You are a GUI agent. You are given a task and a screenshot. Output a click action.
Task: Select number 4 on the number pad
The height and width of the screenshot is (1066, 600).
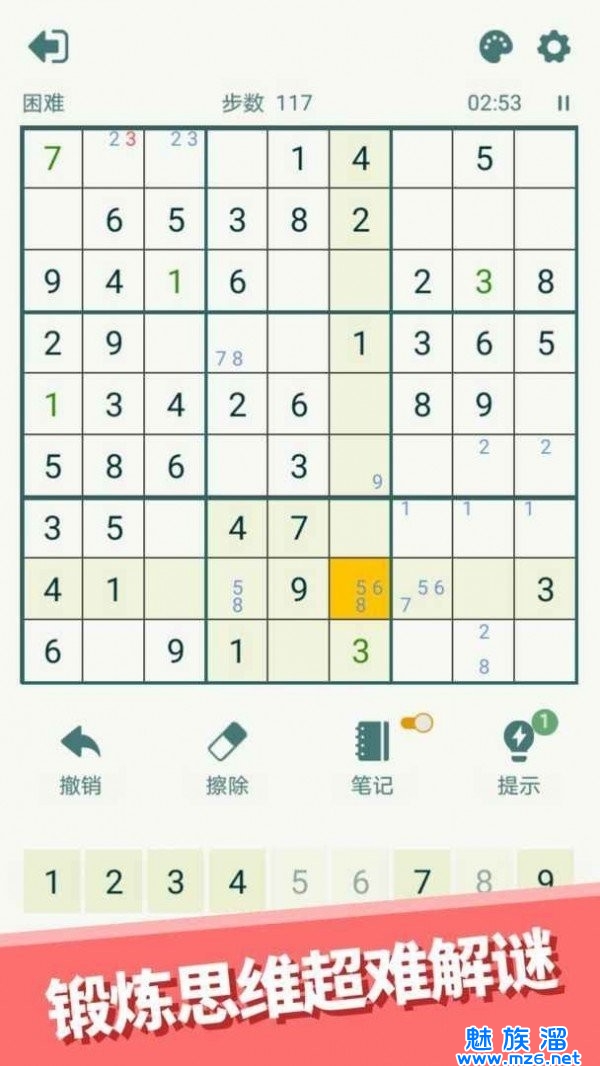[237, 882]
